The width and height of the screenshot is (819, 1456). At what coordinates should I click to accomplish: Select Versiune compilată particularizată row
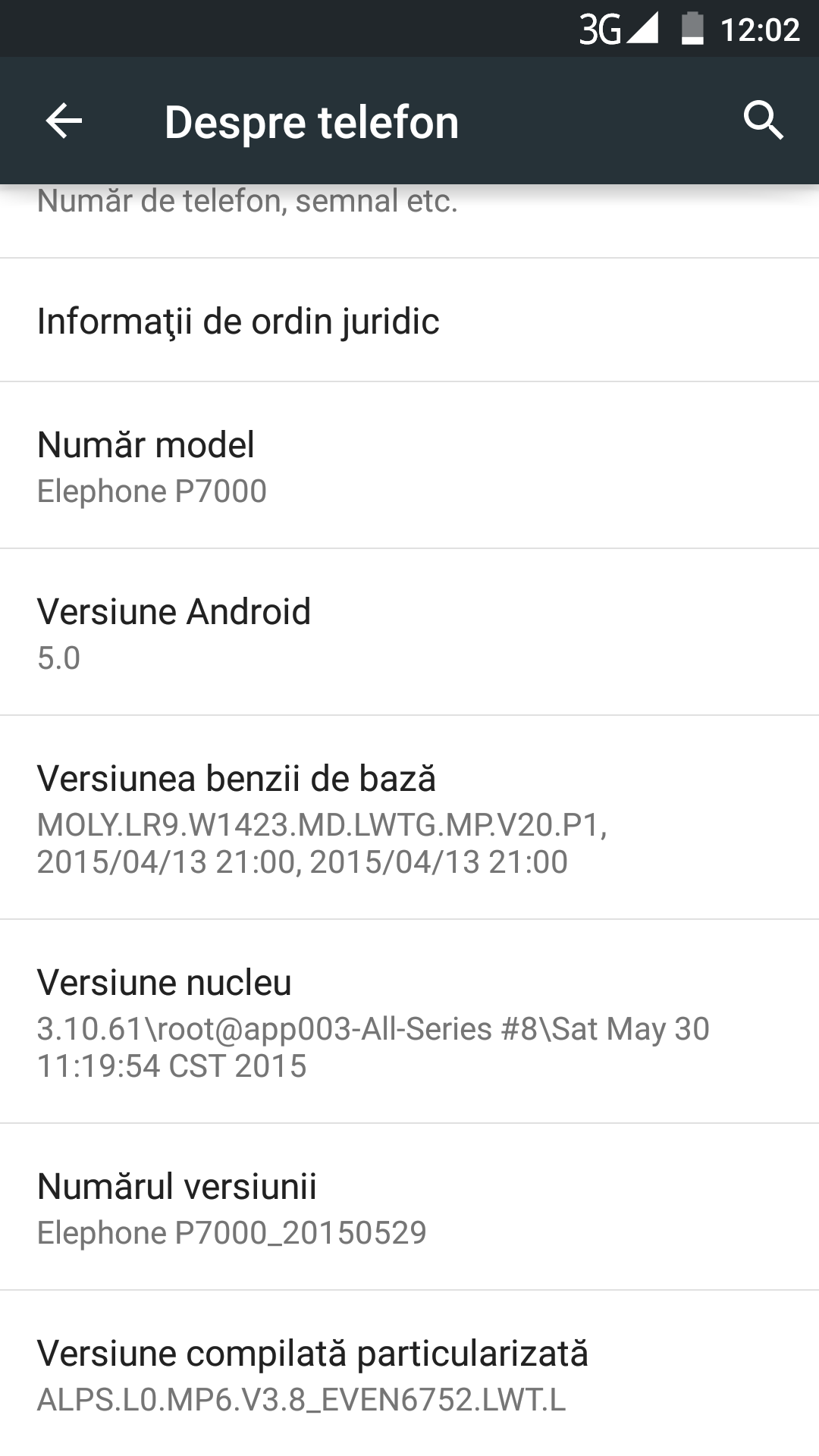pos(409,1374)
